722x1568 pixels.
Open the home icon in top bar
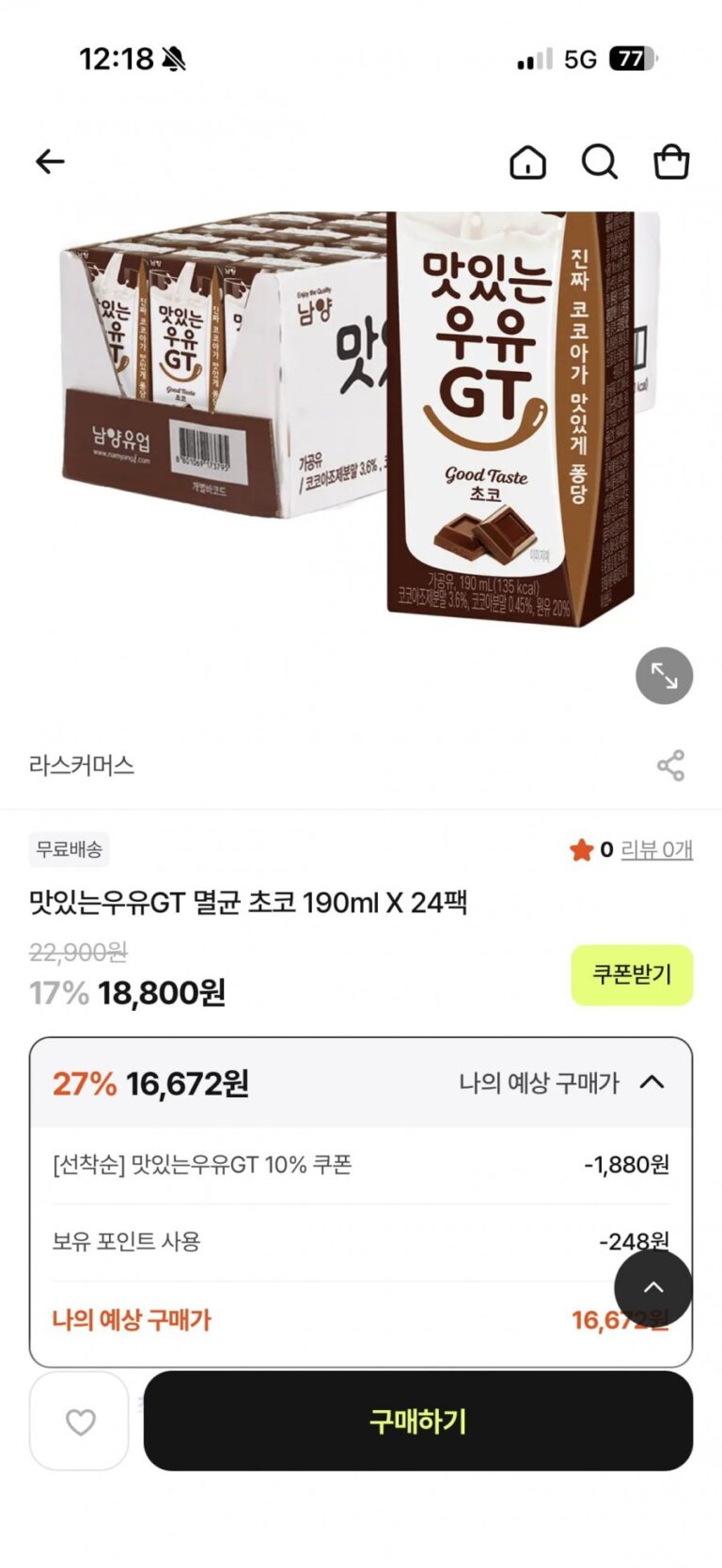click(x=527, y=162)
